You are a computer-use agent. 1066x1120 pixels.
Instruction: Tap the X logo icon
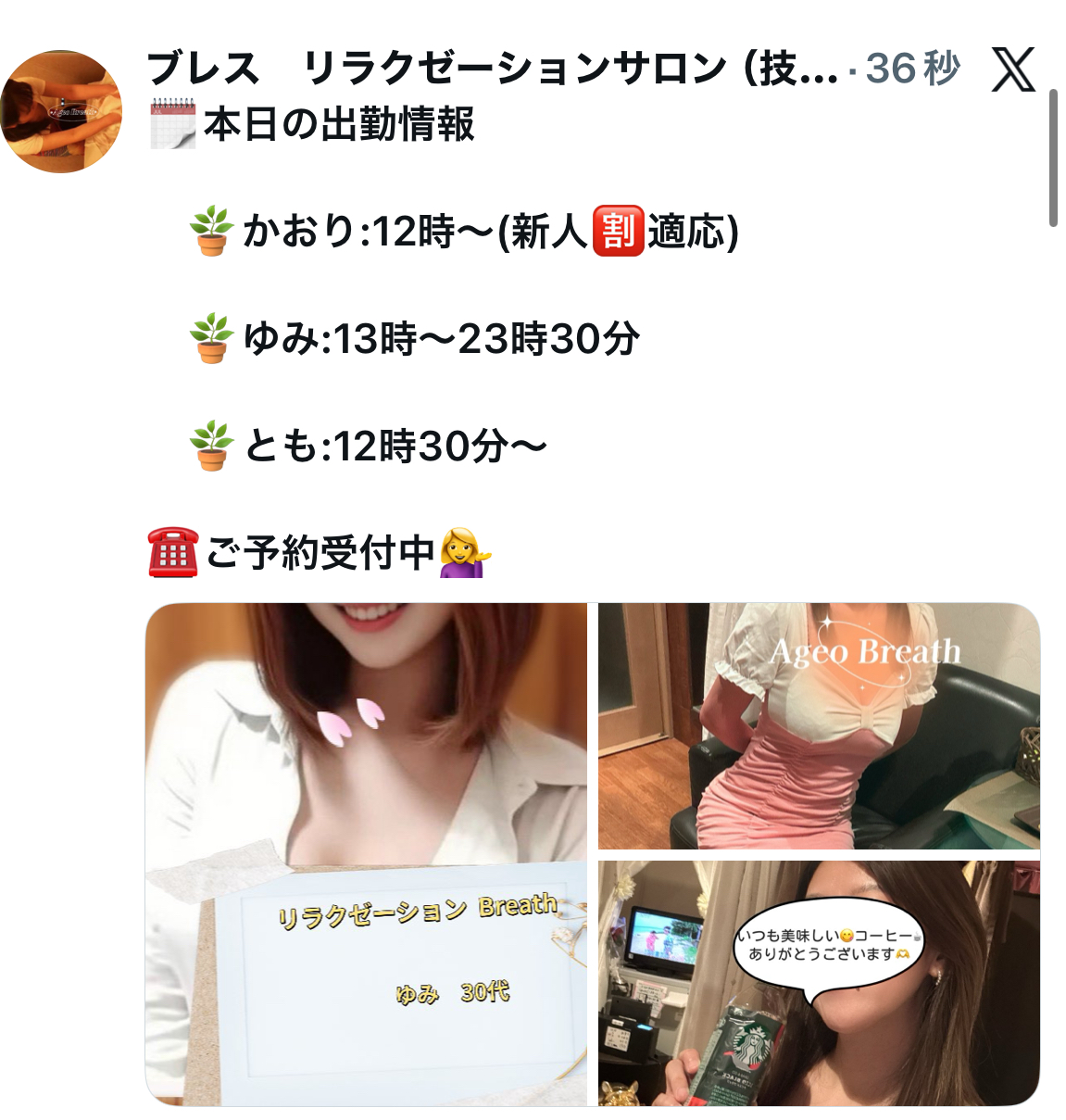(1012, 69)
